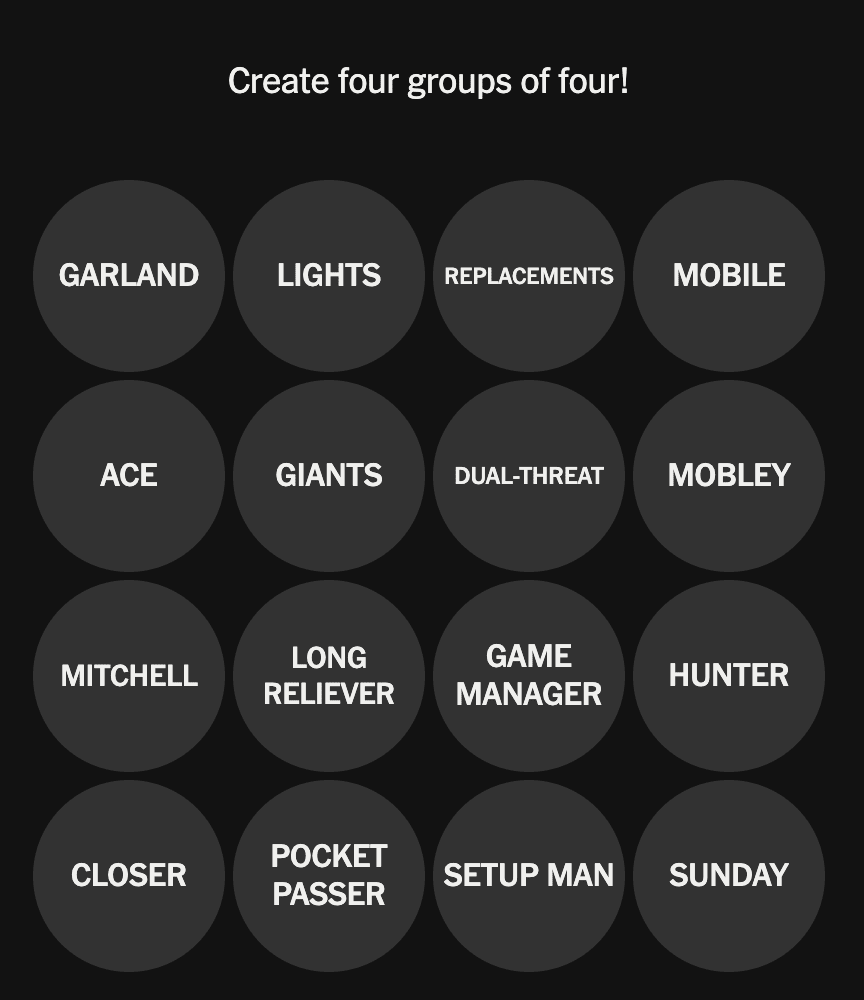Choose the SETUP MAN tile
Screen dimensions: 864x1000
528,874
